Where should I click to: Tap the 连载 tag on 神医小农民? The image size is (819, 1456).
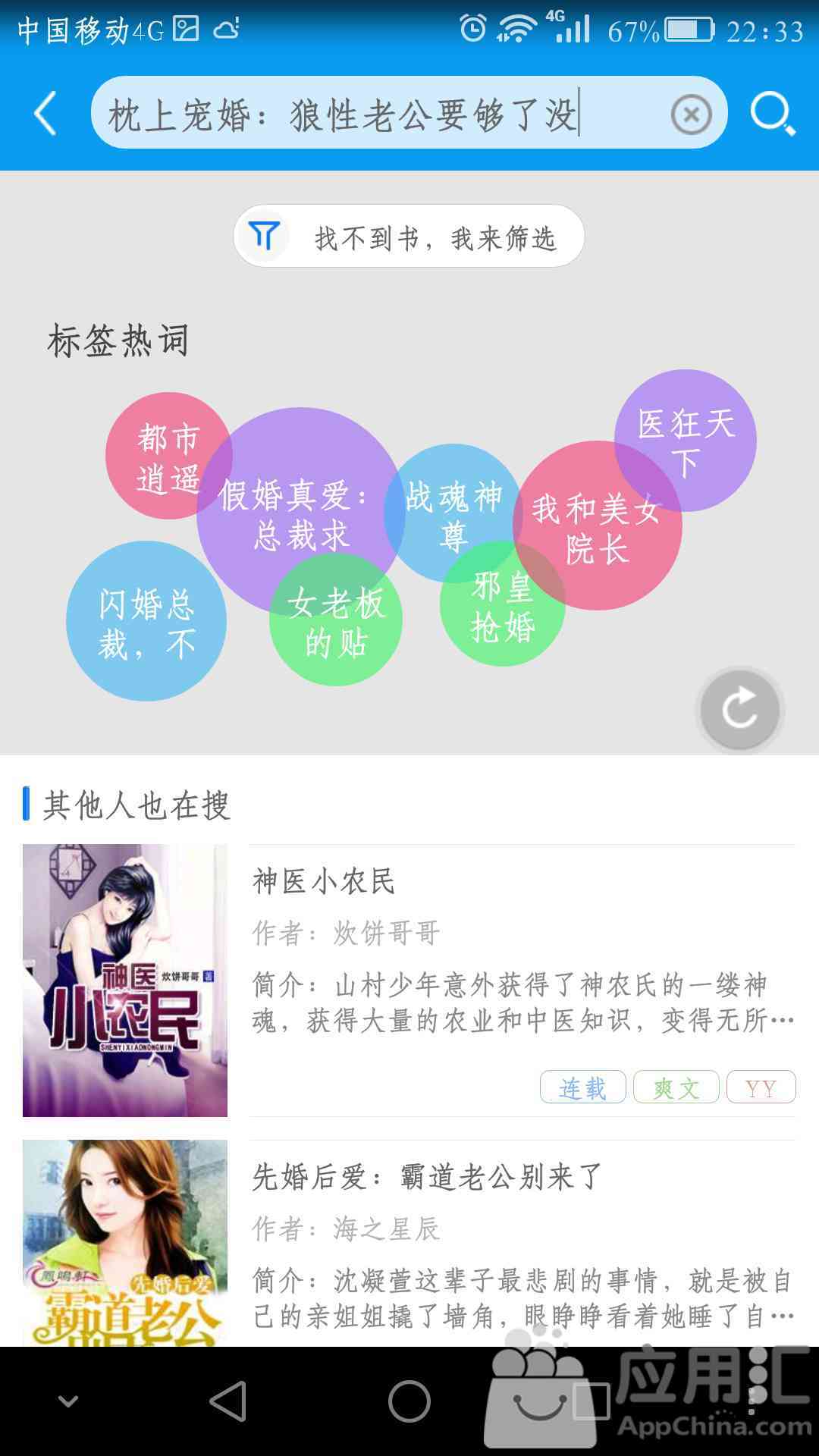pyautogui.click(x=582, y=1087)
